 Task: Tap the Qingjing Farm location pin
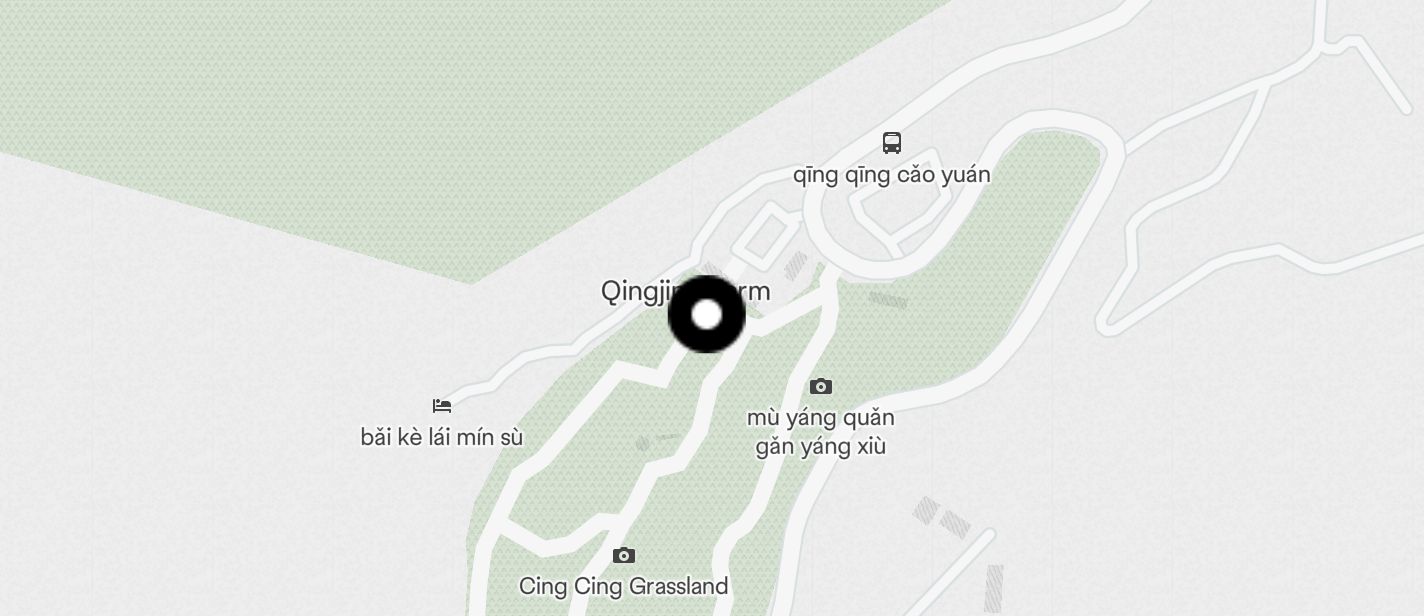[706, 314]
